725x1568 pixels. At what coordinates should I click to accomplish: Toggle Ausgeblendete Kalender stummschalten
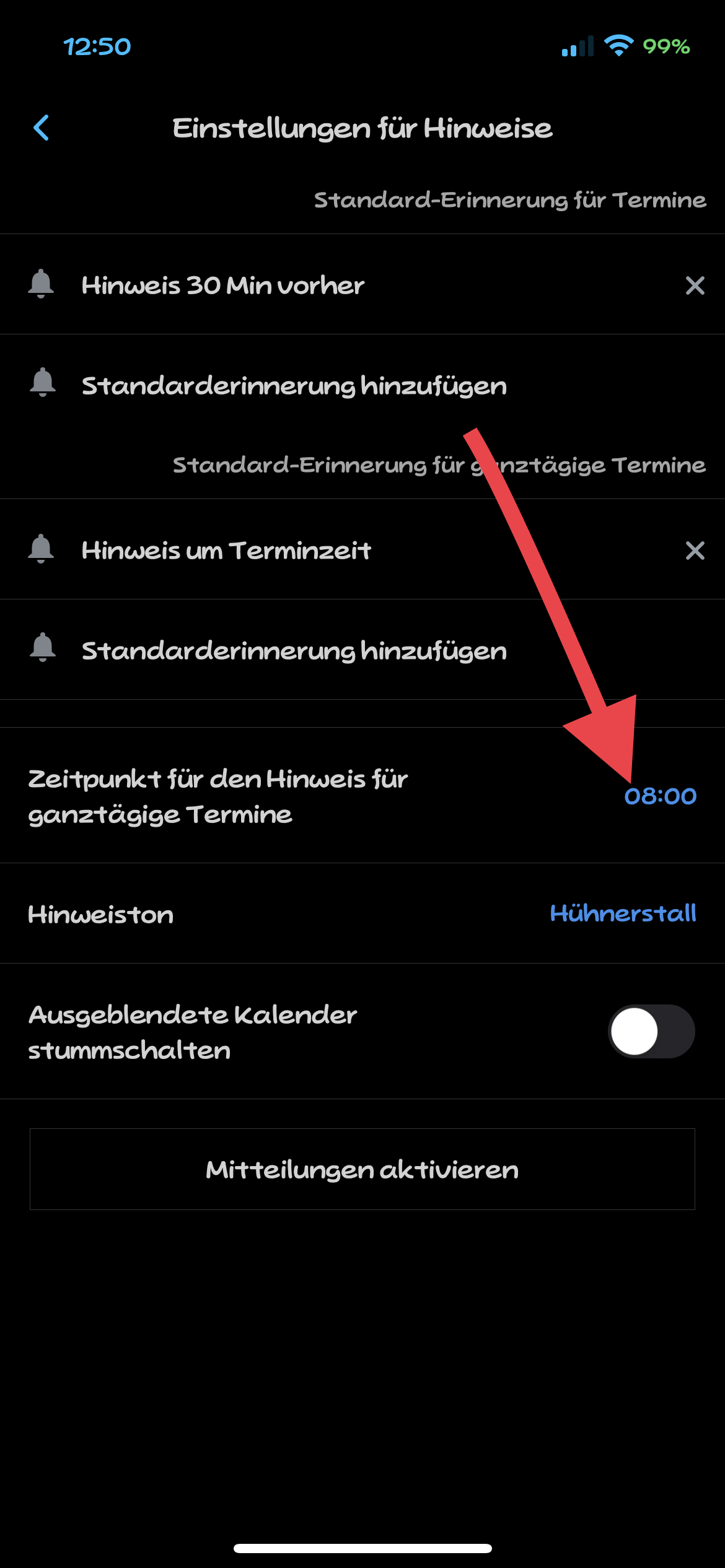pos(651,1032)
